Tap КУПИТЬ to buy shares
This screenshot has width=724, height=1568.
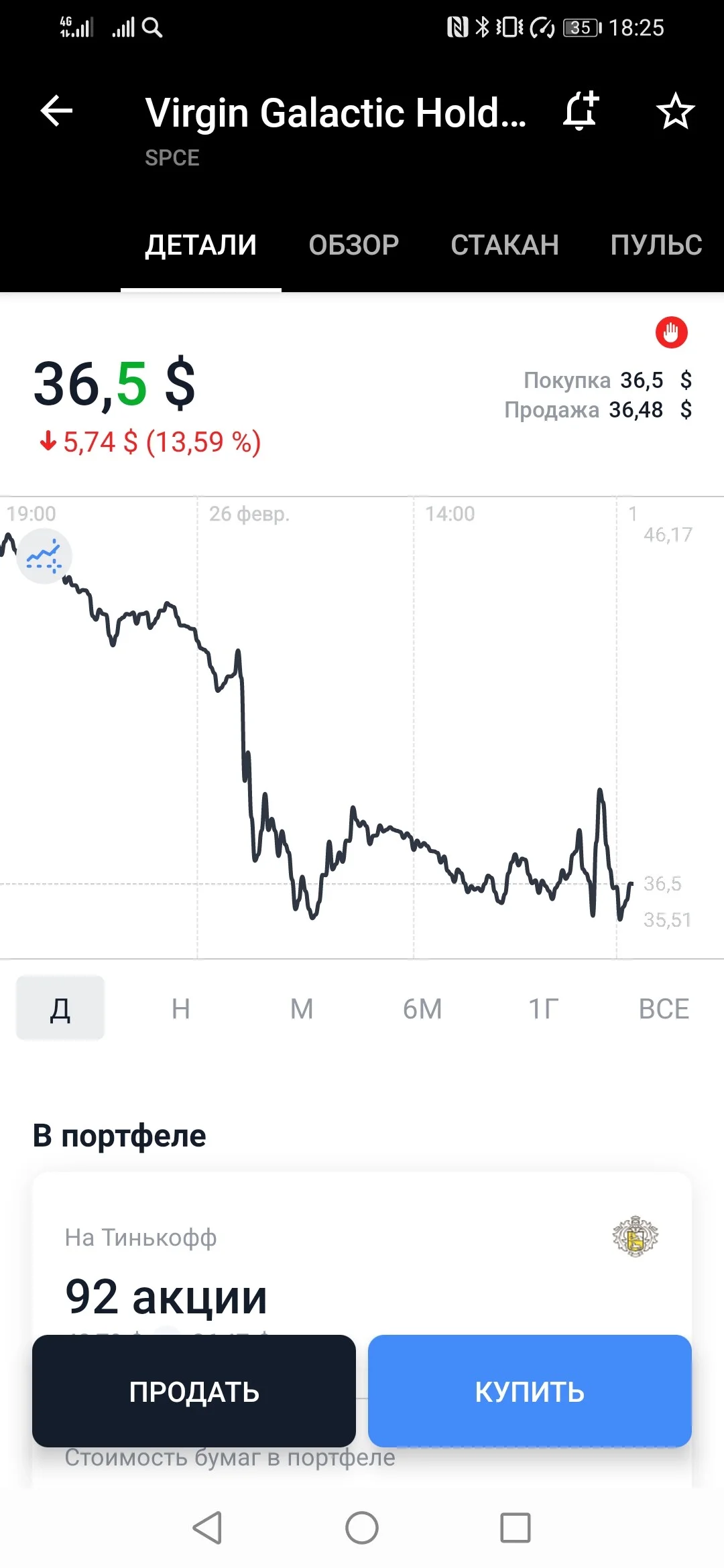click(x=530, y=1391)
